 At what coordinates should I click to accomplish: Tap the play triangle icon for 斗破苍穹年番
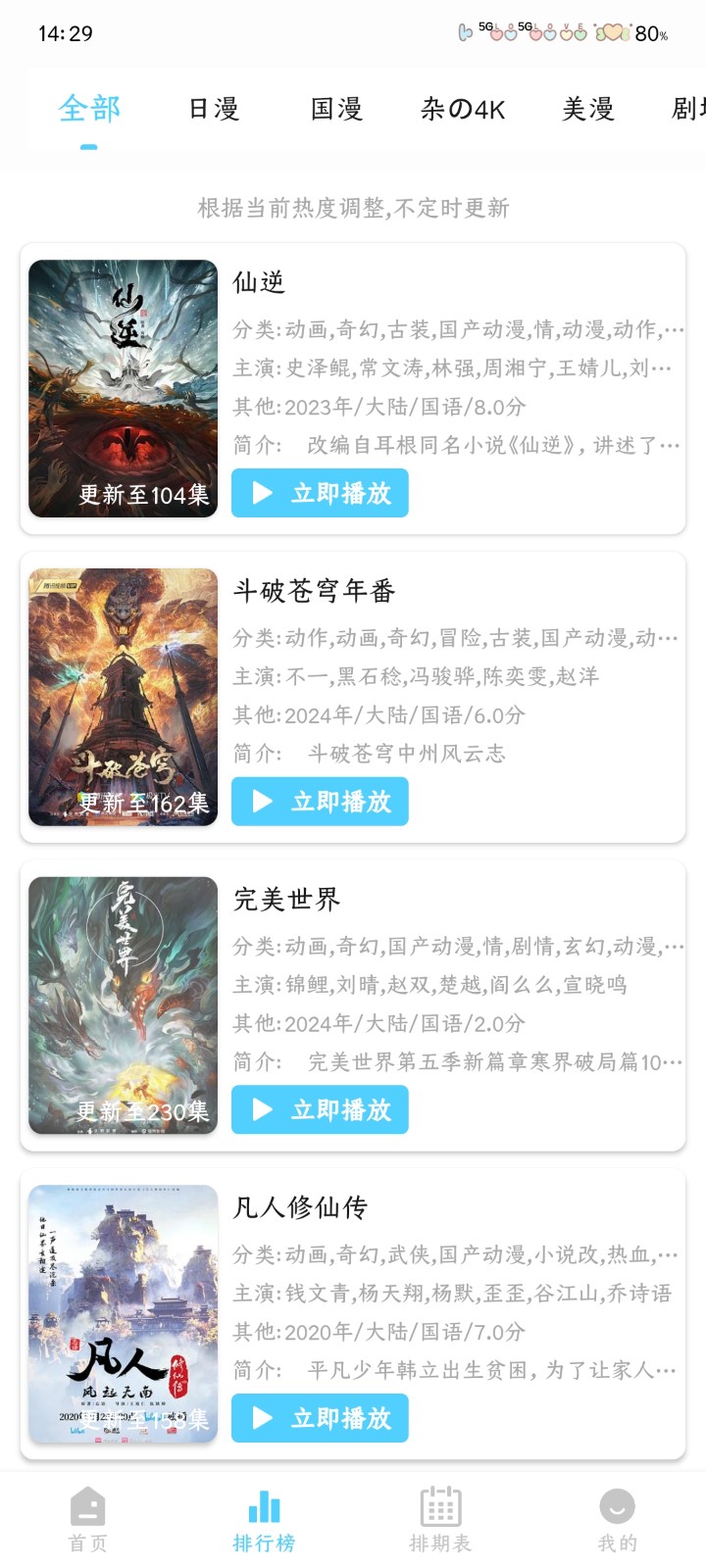(260, 802)
